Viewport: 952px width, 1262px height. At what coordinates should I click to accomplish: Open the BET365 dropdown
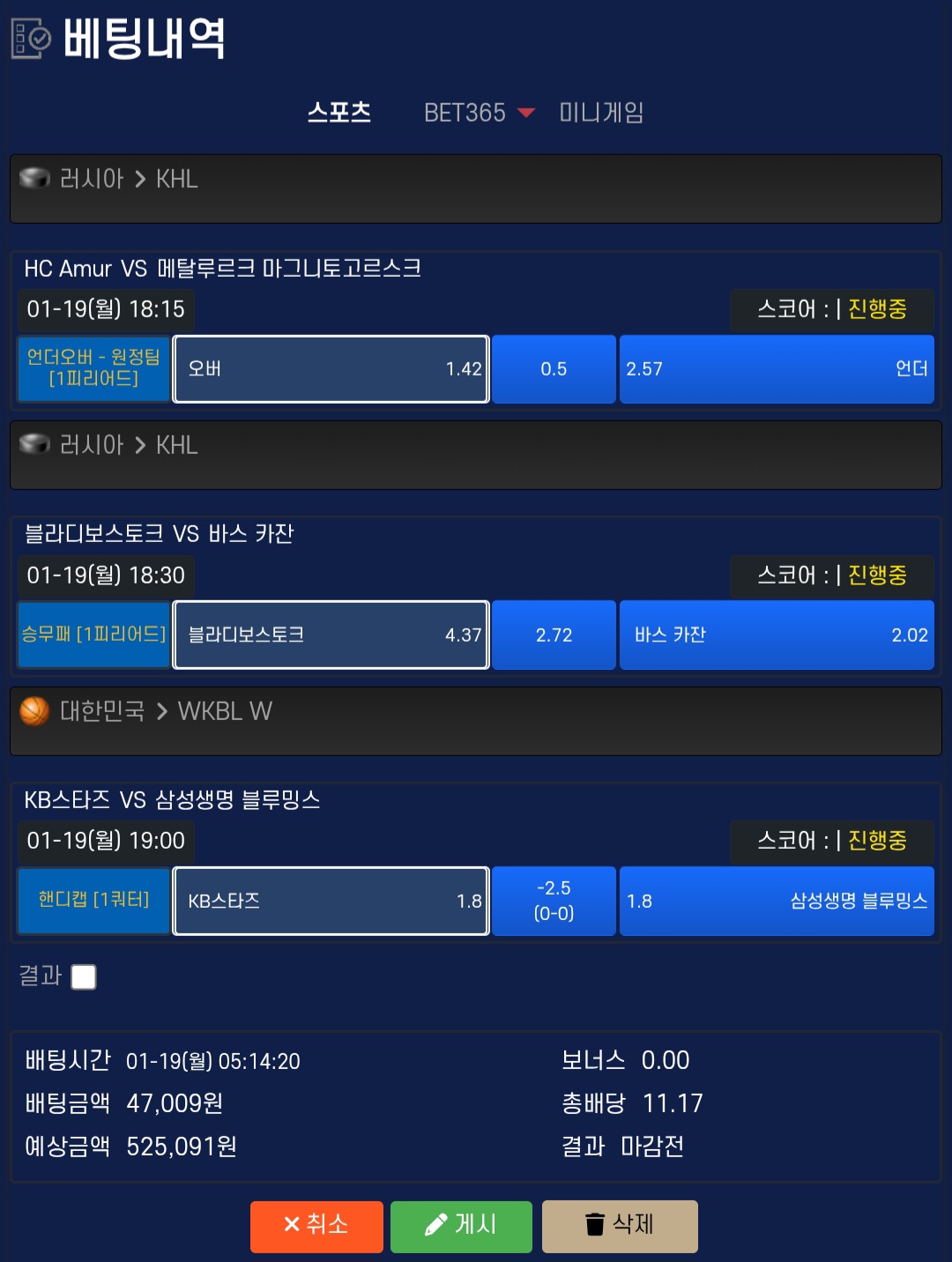[x=480, y=113]
